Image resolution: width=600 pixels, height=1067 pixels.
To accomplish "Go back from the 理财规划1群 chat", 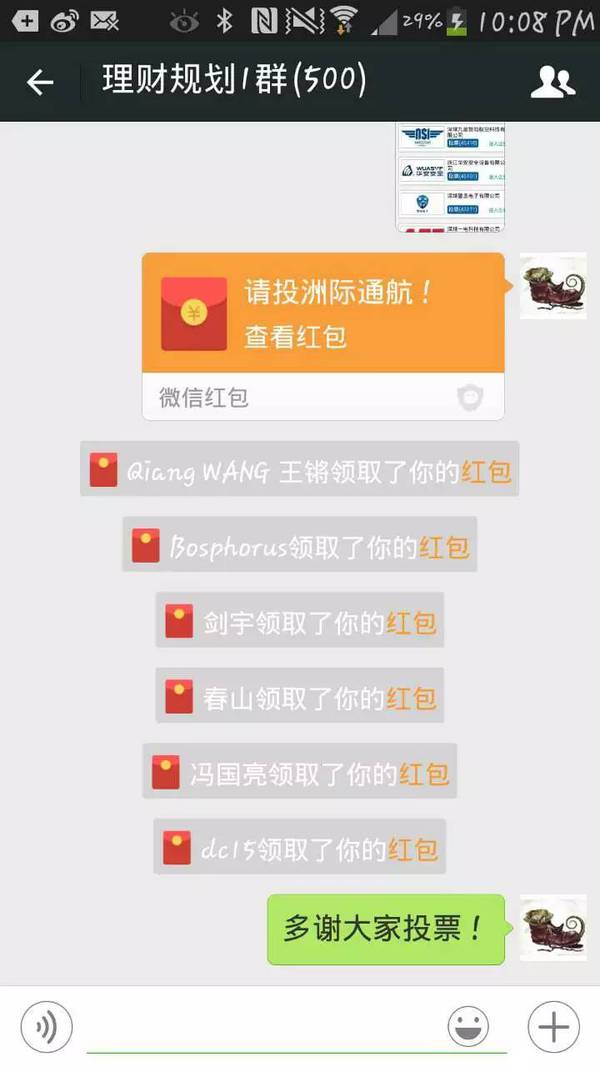I will coord(40,82).
